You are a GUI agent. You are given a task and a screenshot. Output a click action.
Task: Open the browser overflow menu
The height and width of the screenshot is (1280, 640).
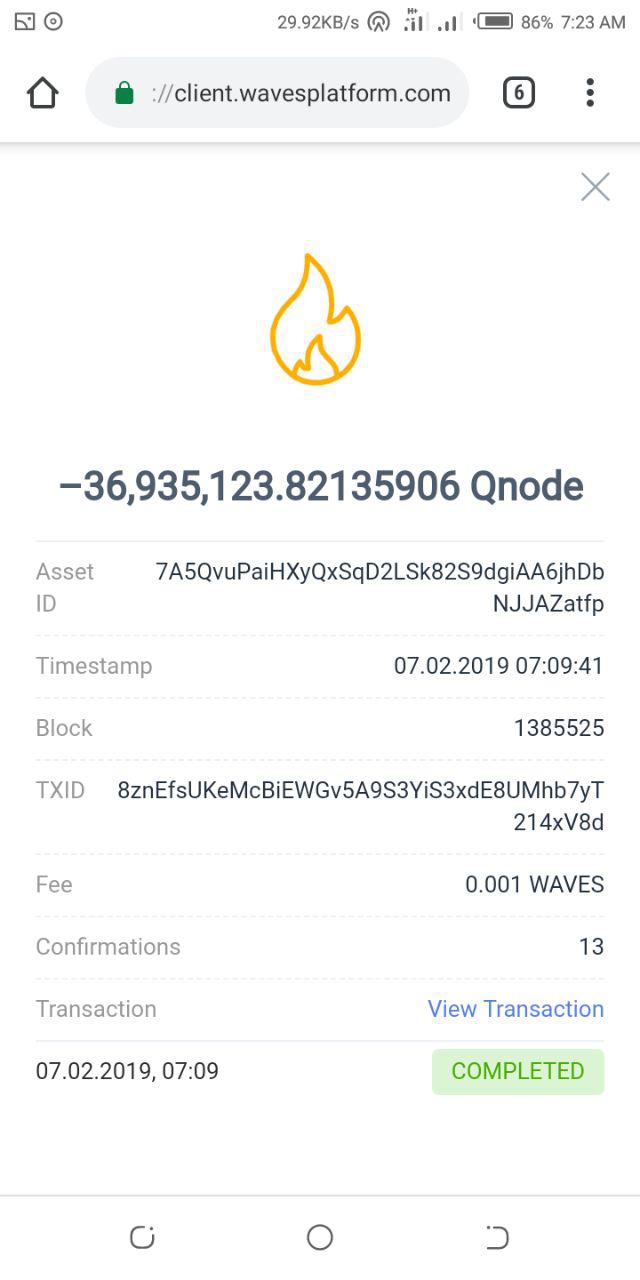pos(590,93)
